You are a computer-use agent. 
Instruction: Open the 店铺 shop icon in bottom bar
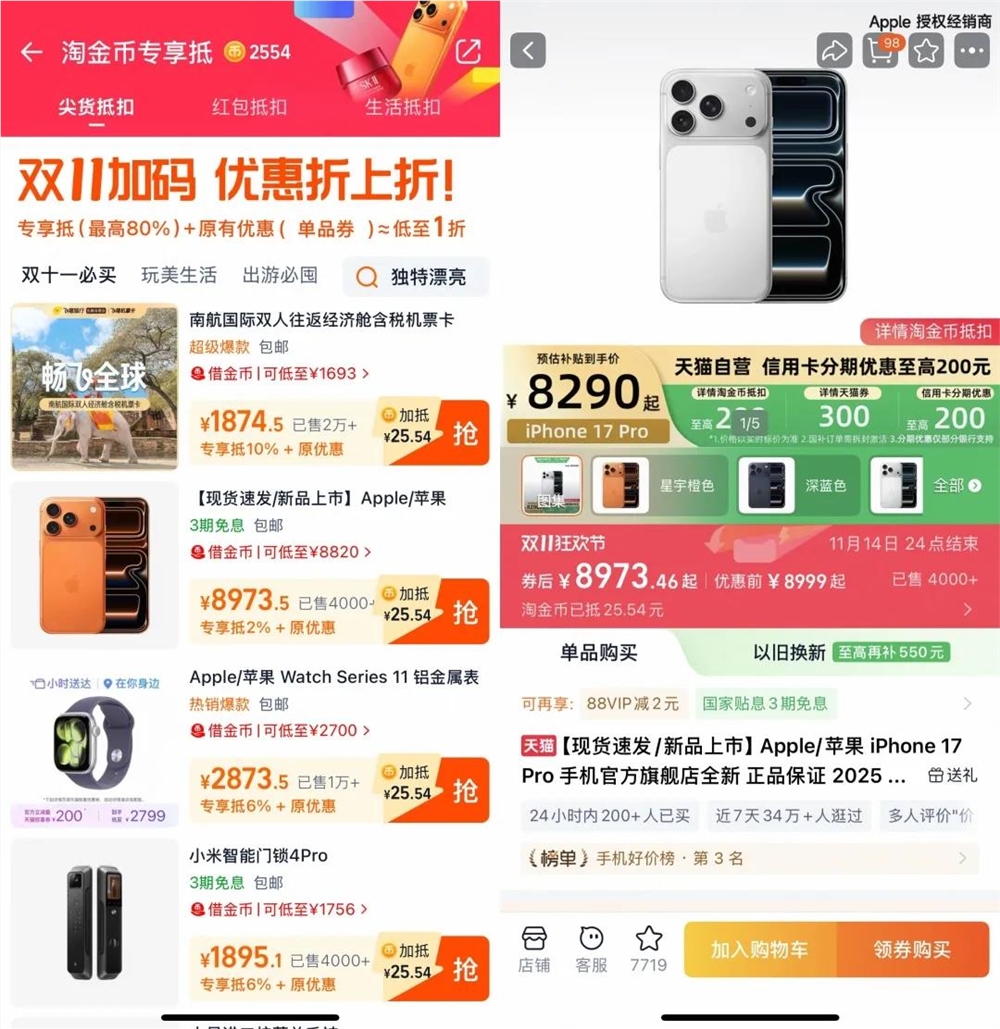coord(535,948)
